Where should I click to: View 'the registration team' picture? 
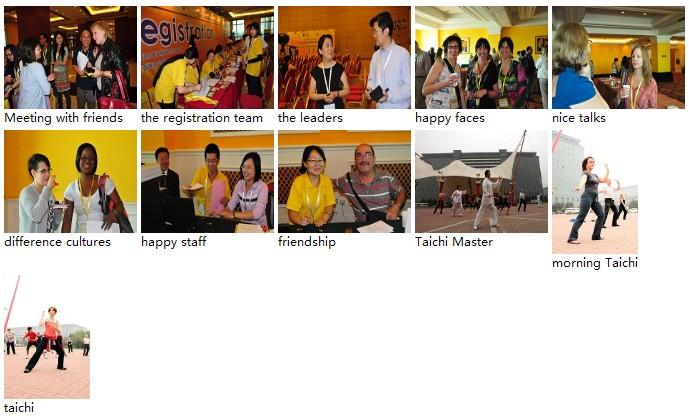207,58
